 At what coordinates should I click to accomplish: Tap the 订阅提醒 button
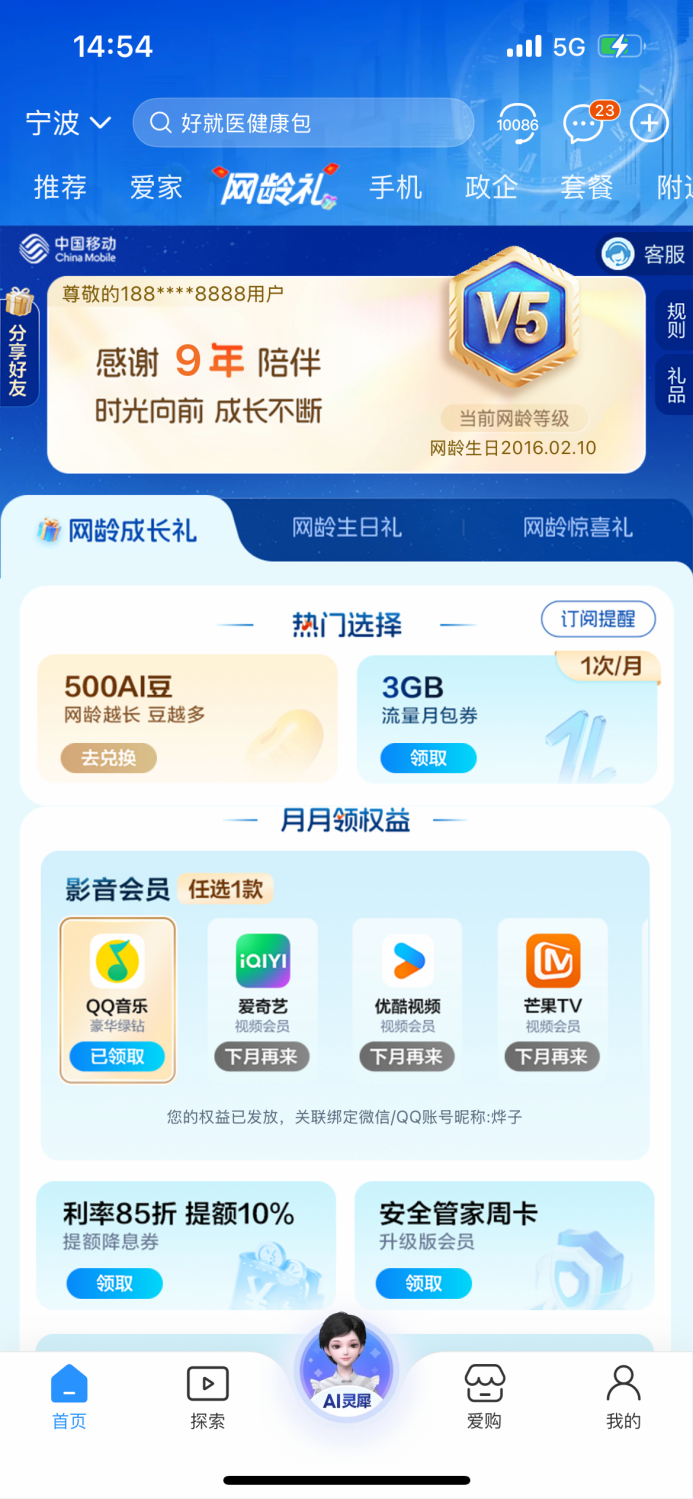(x=598, y=619)
